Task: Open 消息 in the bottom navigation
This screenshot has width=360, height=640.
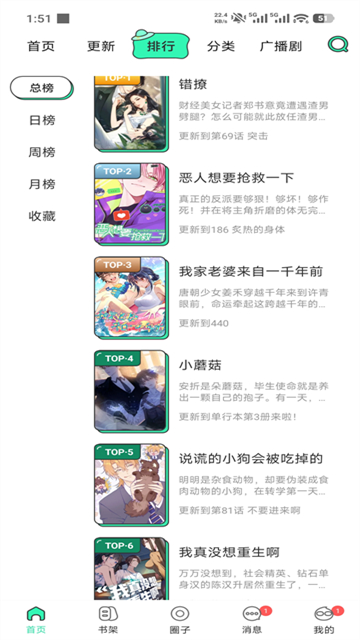Action: tap(252, 620)
